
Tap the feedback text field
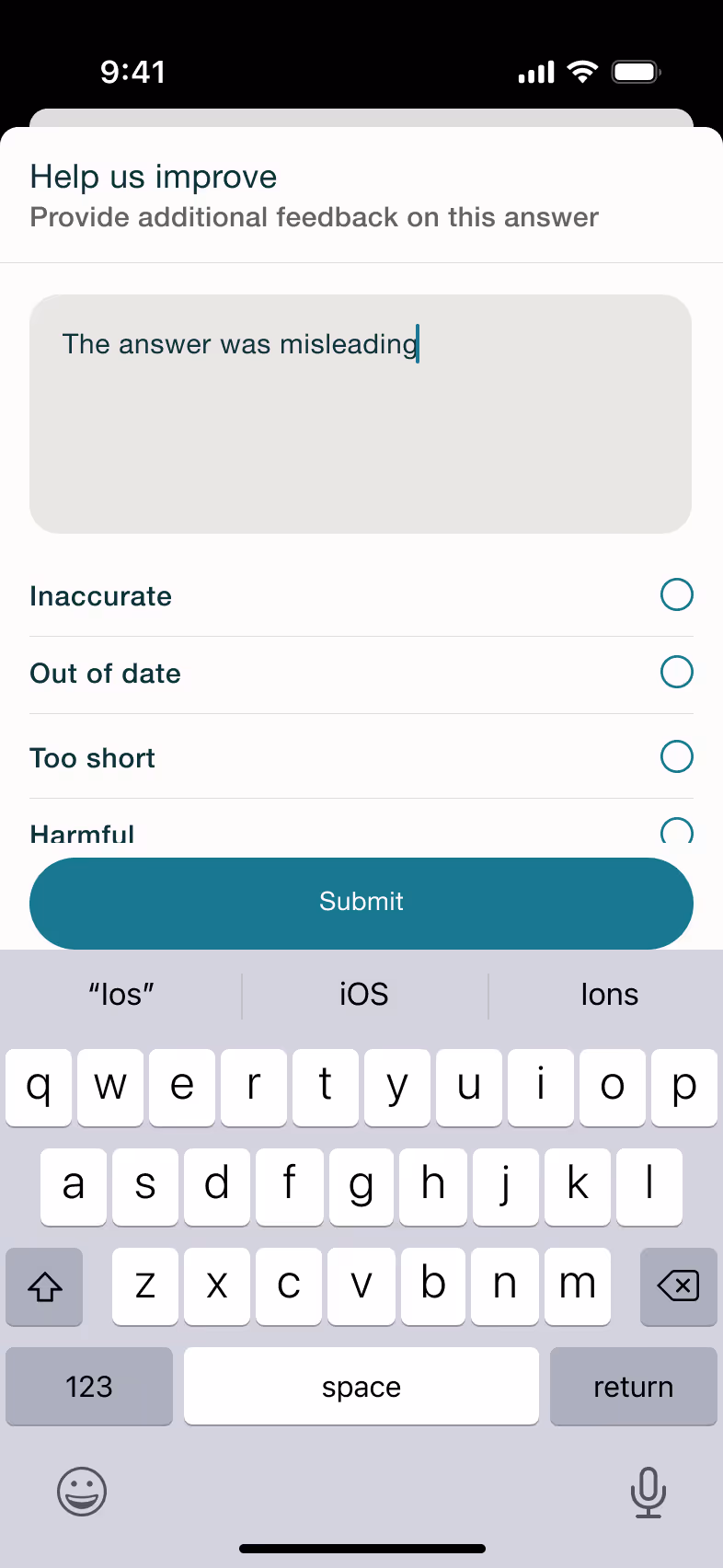361,414
